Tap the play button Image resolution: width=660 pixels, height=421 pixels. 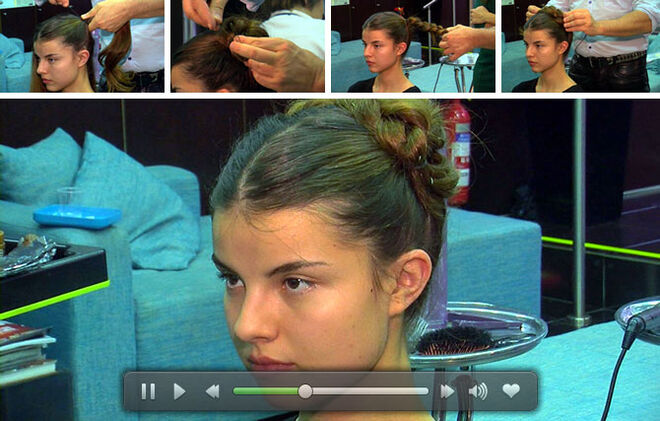point(179,391)
